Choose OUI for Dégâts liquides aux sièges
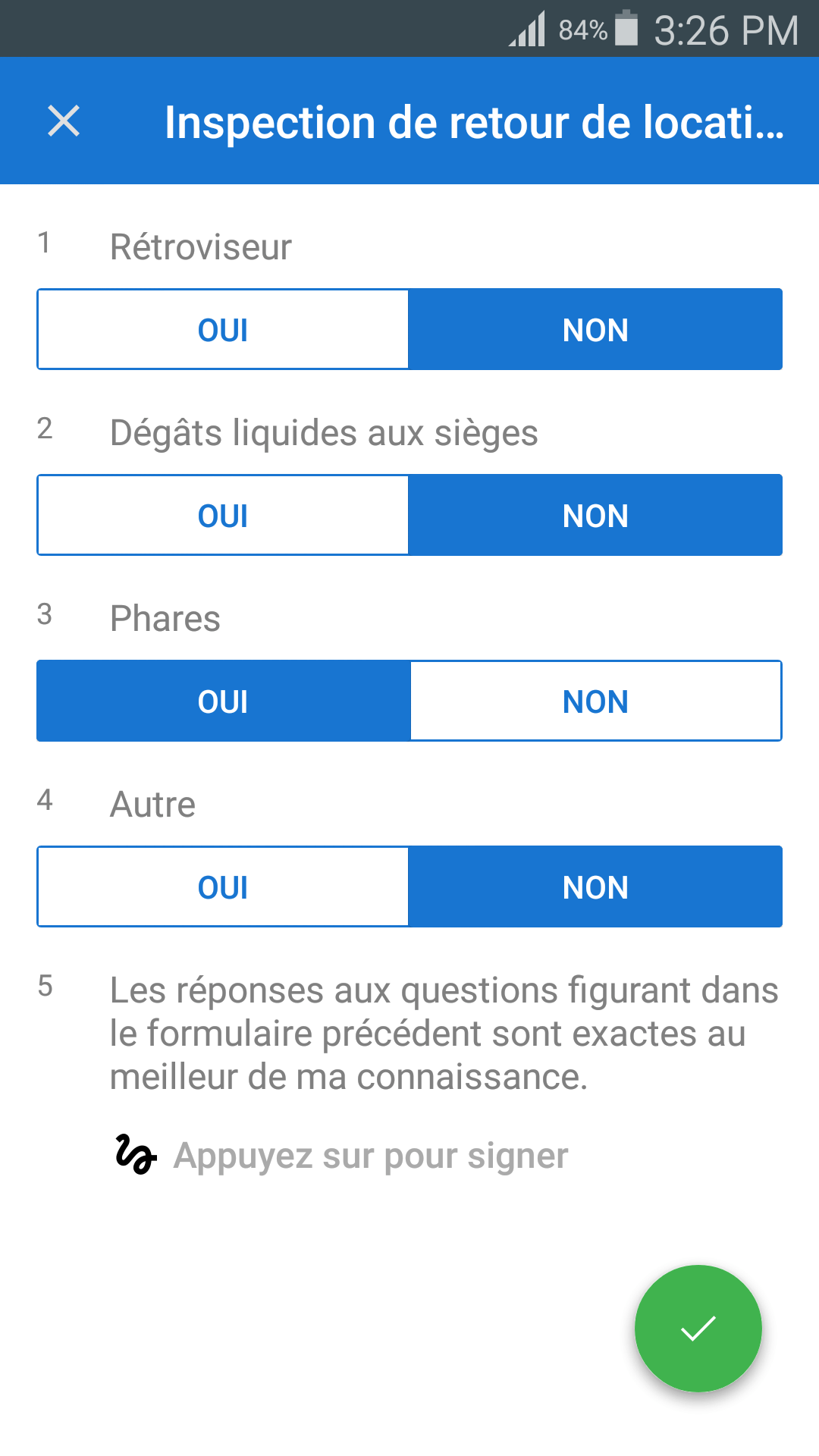The height and width of the screenshot is (1456, 819). pyautogui.click(x=223, y=515)
